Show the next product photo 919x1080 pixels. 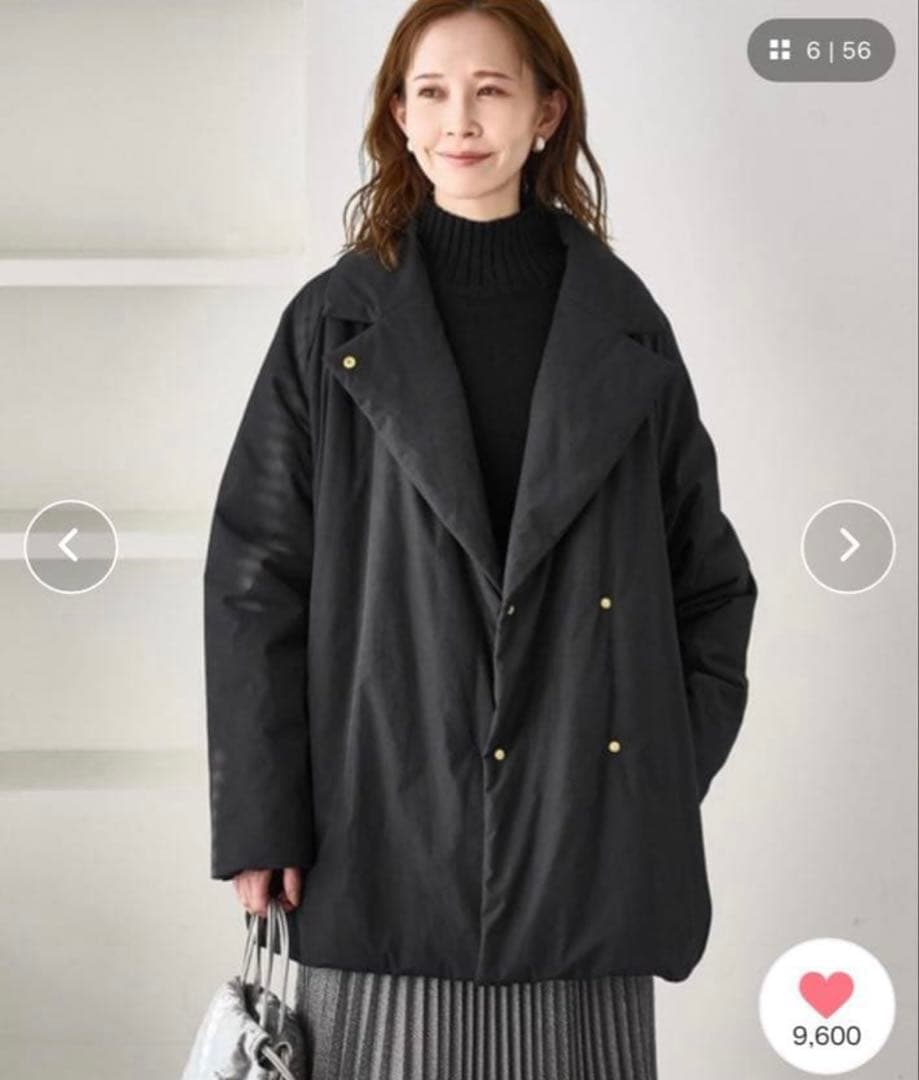point(848,546)
